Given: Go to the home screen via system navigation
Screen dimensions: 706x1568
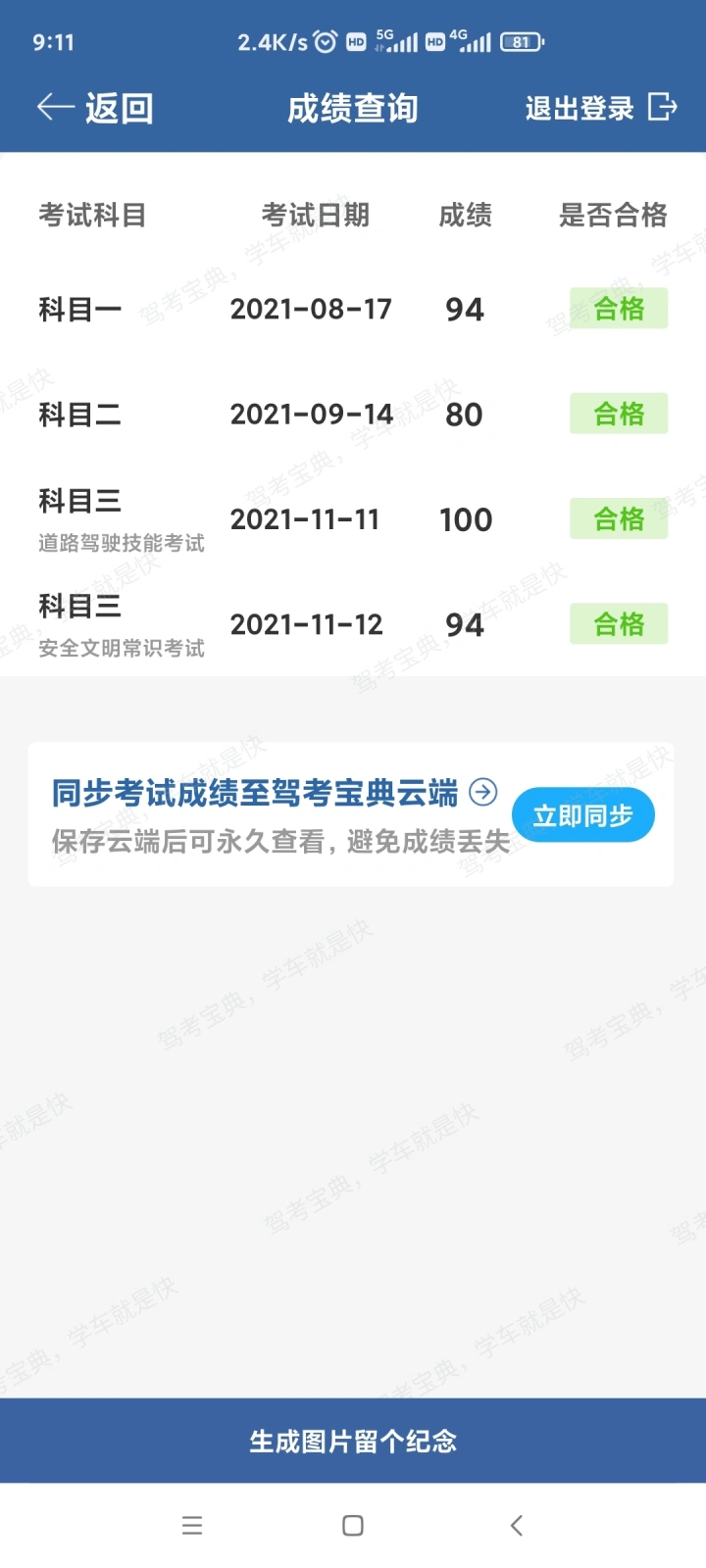Looking at the screenshot, I should click(353, 1525).
